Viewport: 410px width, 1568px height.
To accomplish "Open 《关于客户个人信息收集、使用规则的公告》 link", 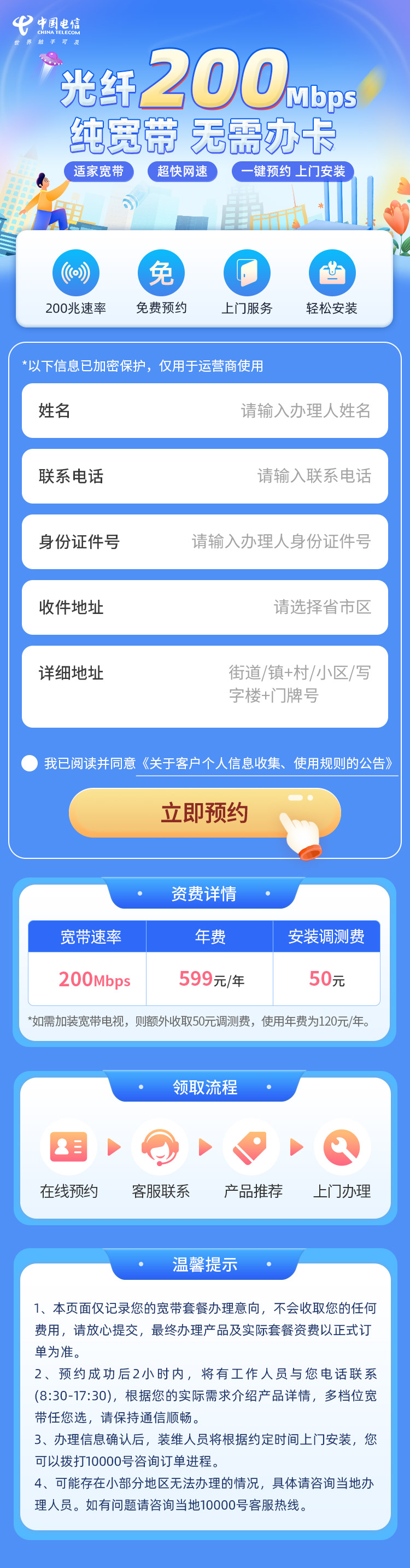I will (268, 763).
